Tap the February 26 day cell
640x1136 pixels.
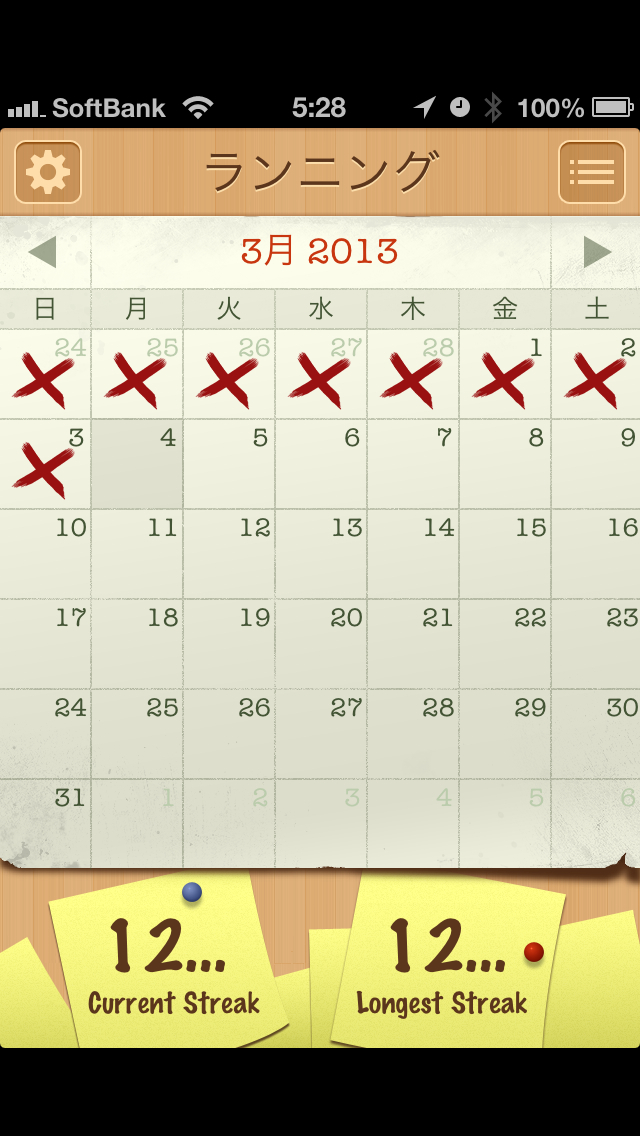(229, 375)
